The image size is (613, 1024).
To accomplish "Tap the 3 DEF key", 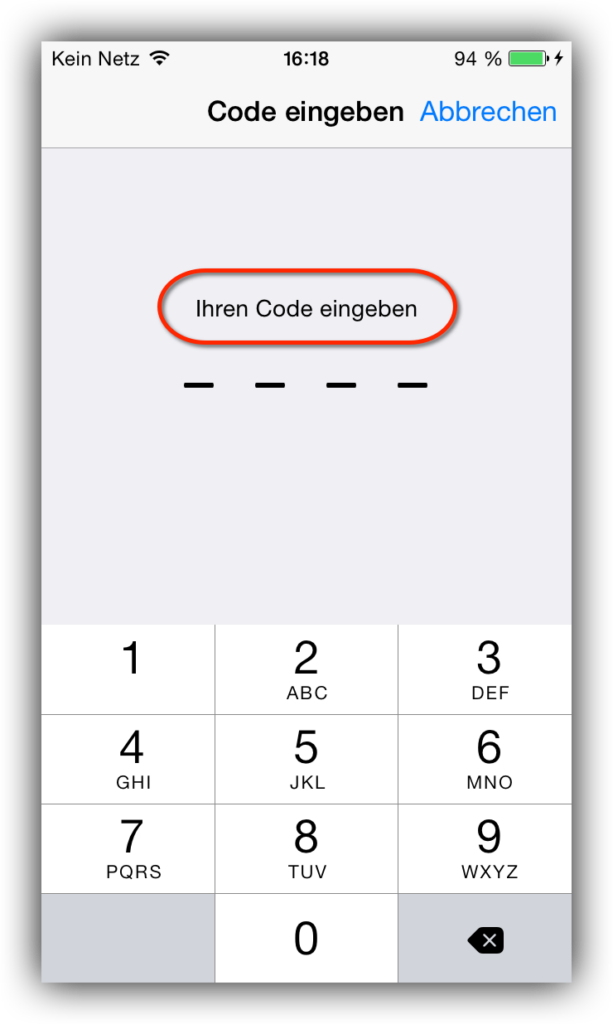I will point(485,669).
